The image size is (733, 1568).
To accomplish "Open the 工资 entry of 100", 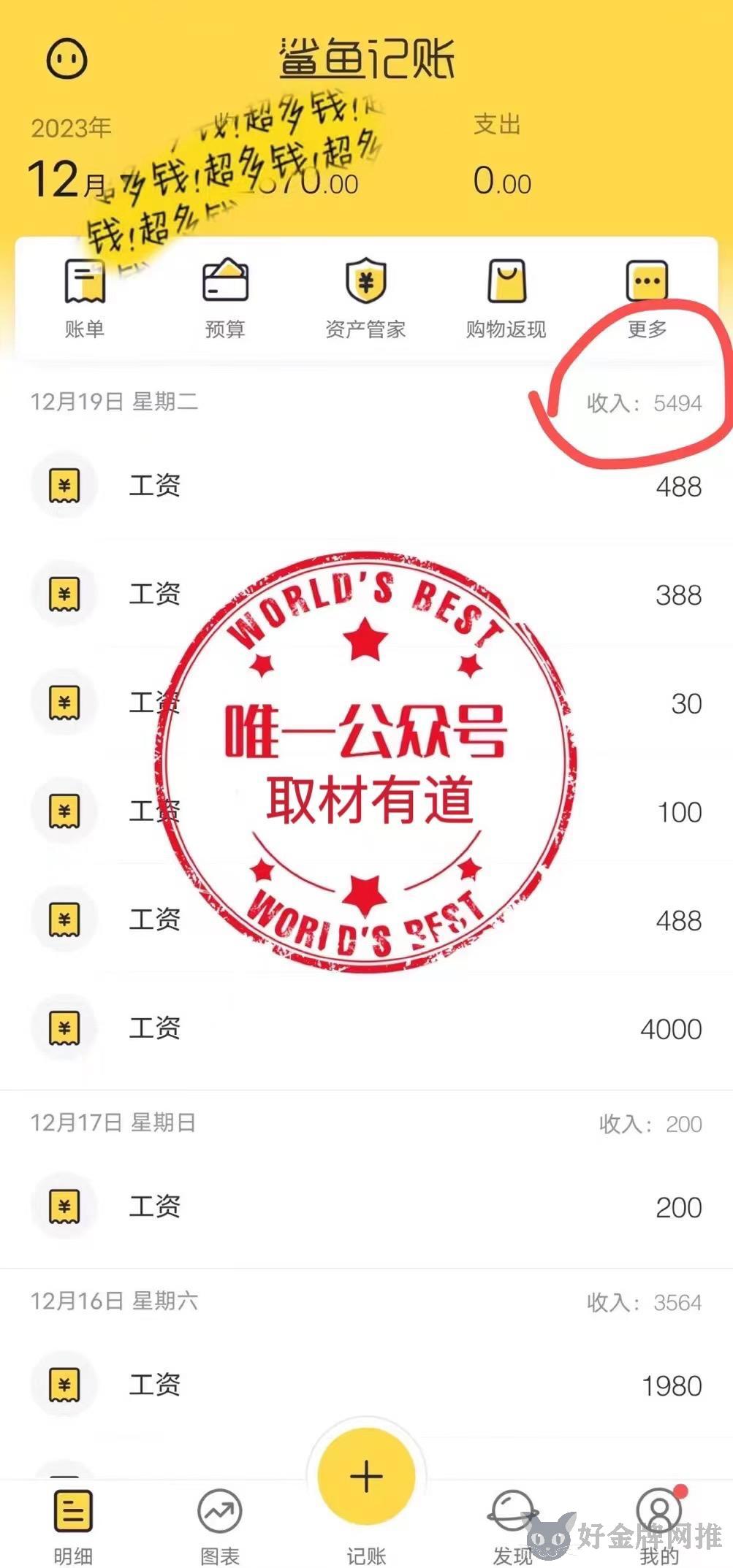I will [x=365, y=811].
